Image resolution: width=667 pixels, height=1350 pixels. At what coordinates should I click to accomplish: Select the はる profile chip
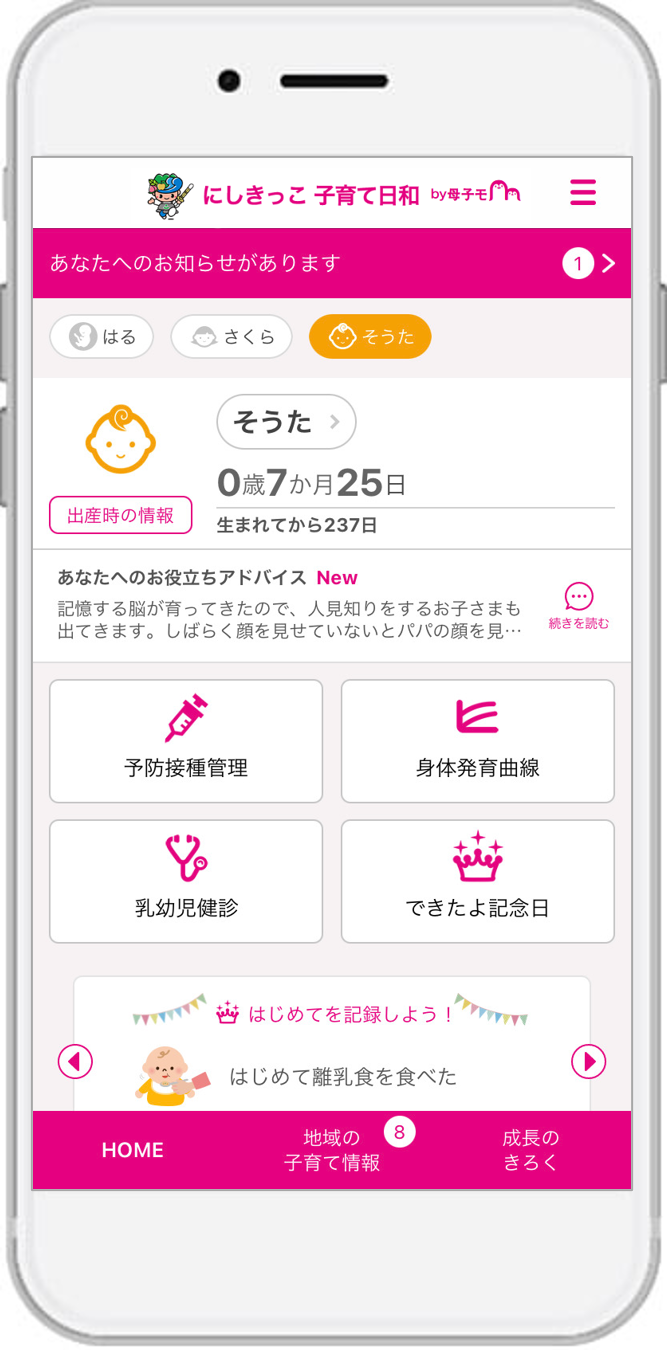click(102, 337)
